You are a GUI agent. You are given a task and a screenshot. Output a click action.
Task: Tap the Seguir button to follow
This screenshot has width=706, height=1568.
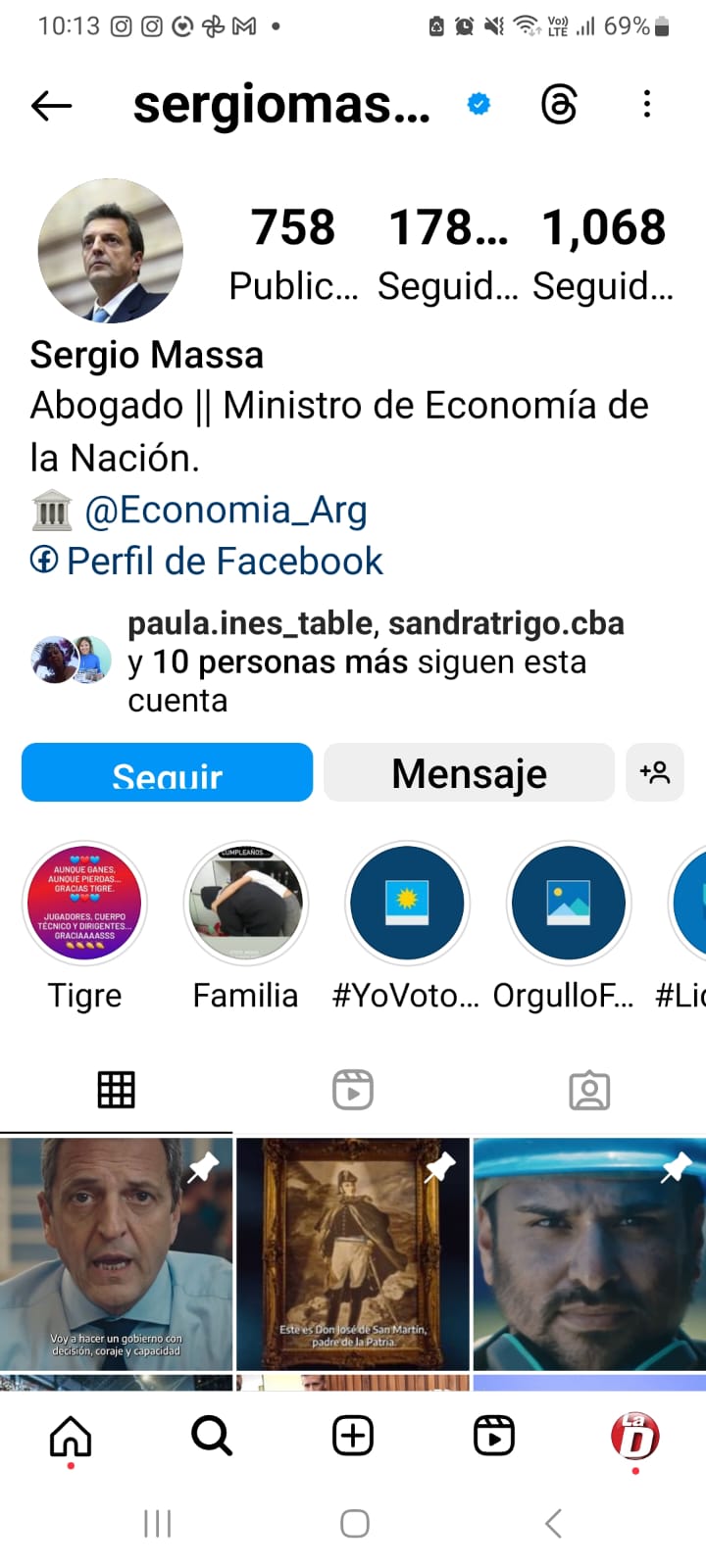[167, 773]
